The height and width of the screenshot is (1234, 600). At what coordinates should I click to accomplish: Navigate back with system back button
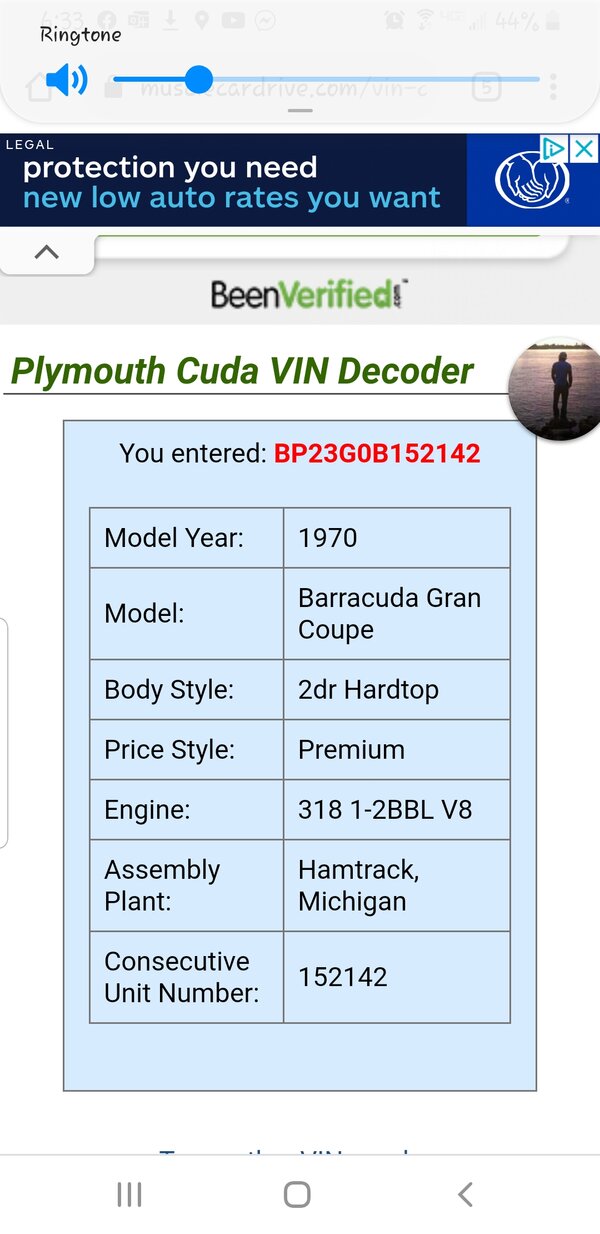point(465,1194)
